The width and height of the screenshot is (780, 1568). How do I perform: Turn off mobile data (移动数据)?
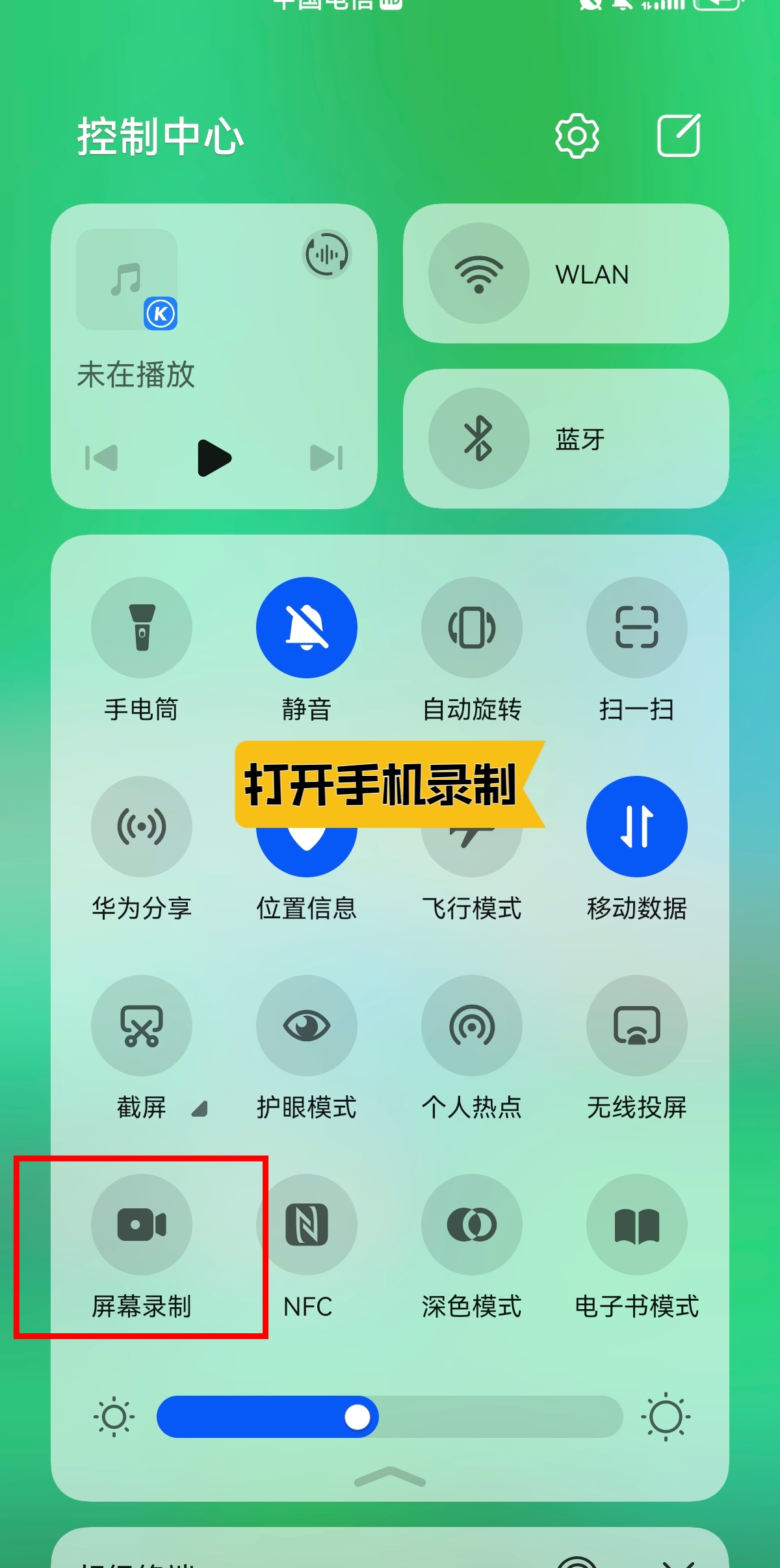pos(637,827)
